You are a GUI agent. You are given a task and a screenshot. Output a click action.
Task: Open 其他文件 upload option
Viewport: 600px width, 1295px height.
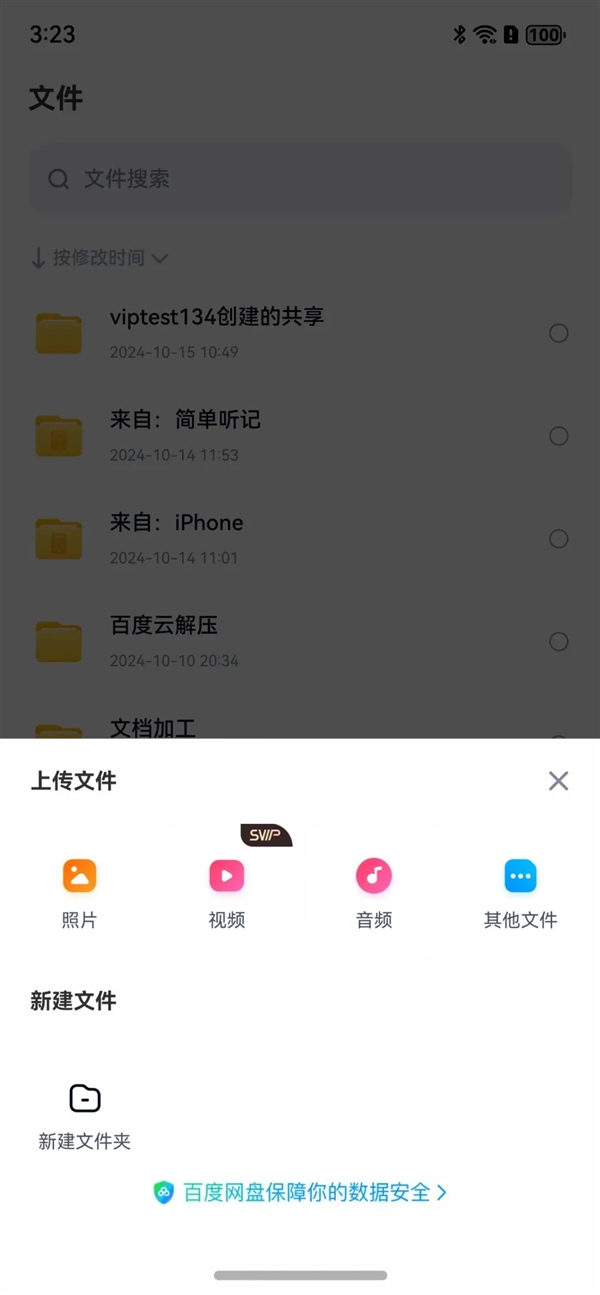pyautogui.click(x=520, y=890)
